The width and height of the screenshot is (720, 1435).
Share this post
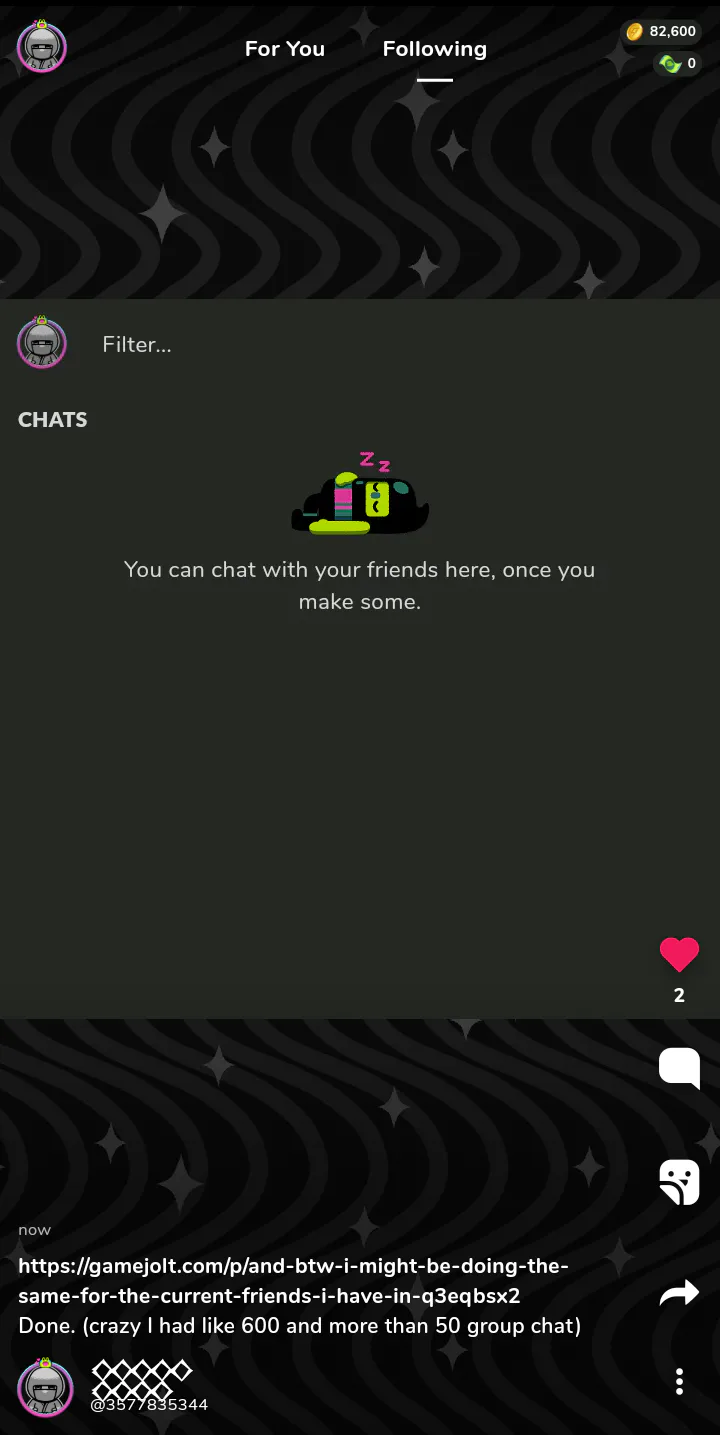click(x=679, y=1295)
